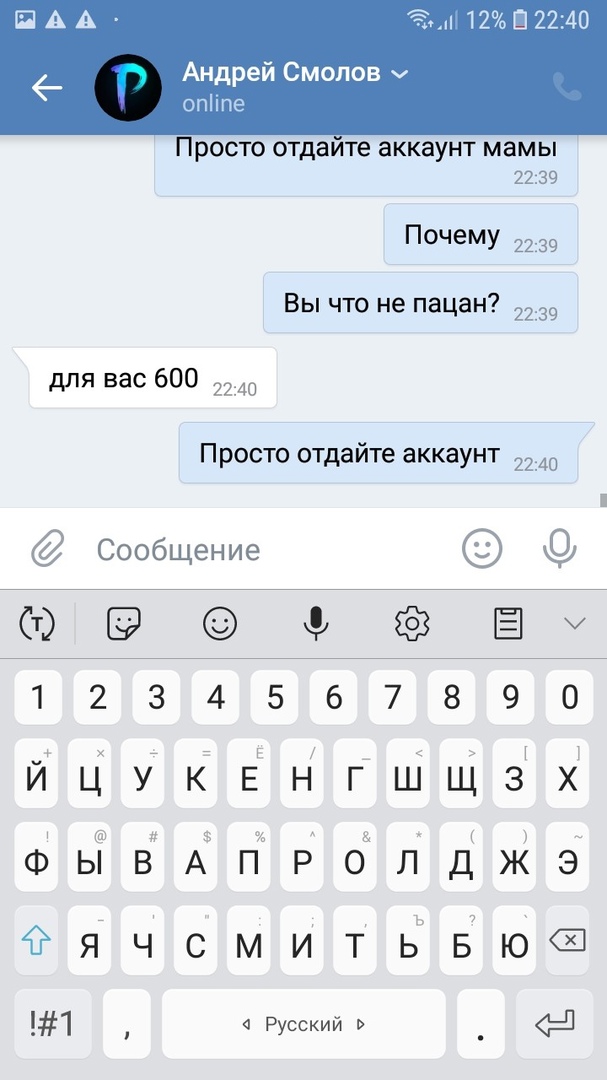Open Андрей Смолов's profile picture
Viewport: 607px width, 1080px height.
(128, 88)
